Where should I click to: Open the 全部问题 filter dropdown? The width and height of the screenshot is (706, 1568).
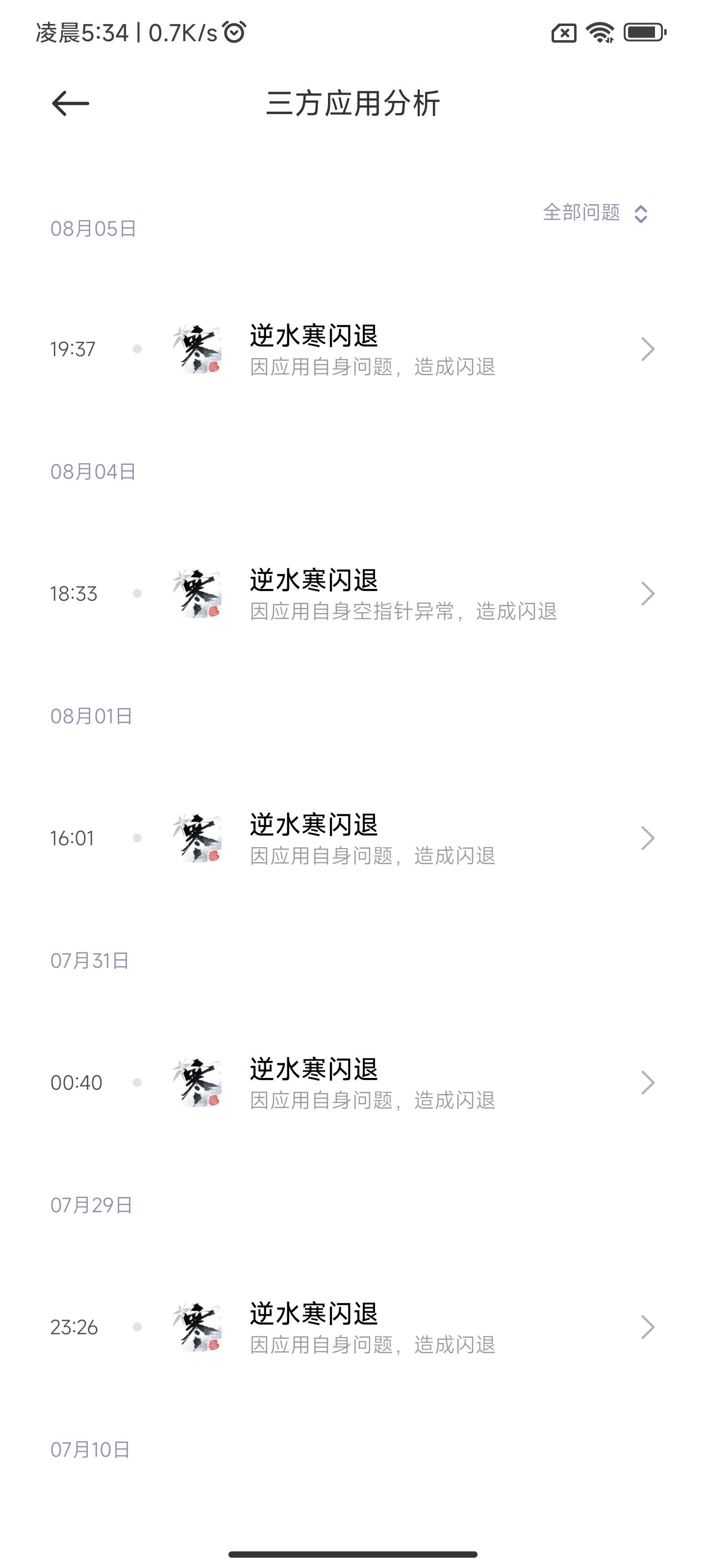(x=595, y=213)
